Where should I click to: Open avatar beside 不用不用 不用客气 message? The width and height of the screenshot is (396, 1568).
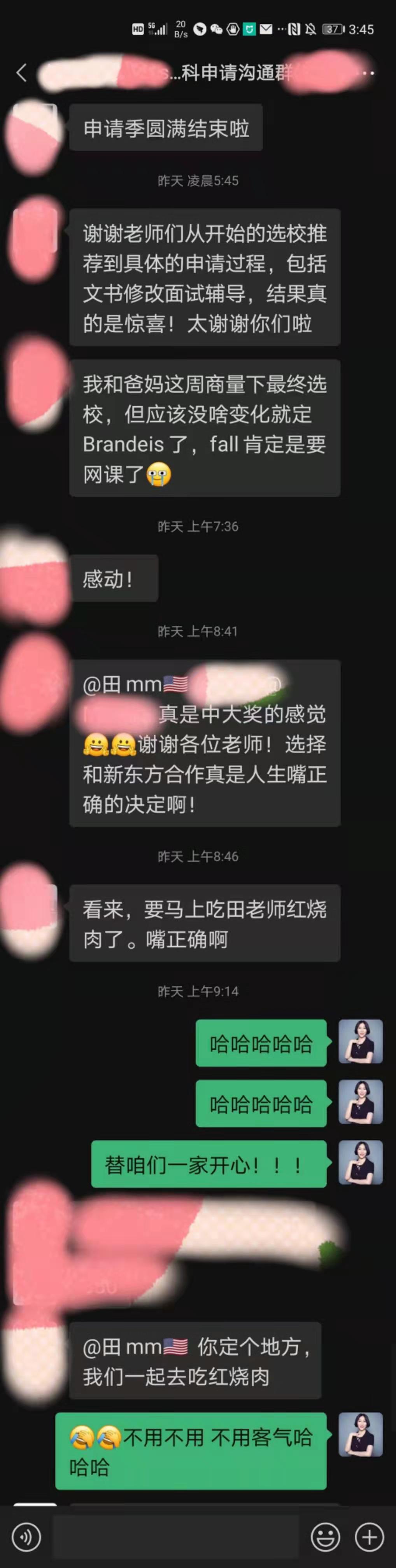(x=360, y=1435)
